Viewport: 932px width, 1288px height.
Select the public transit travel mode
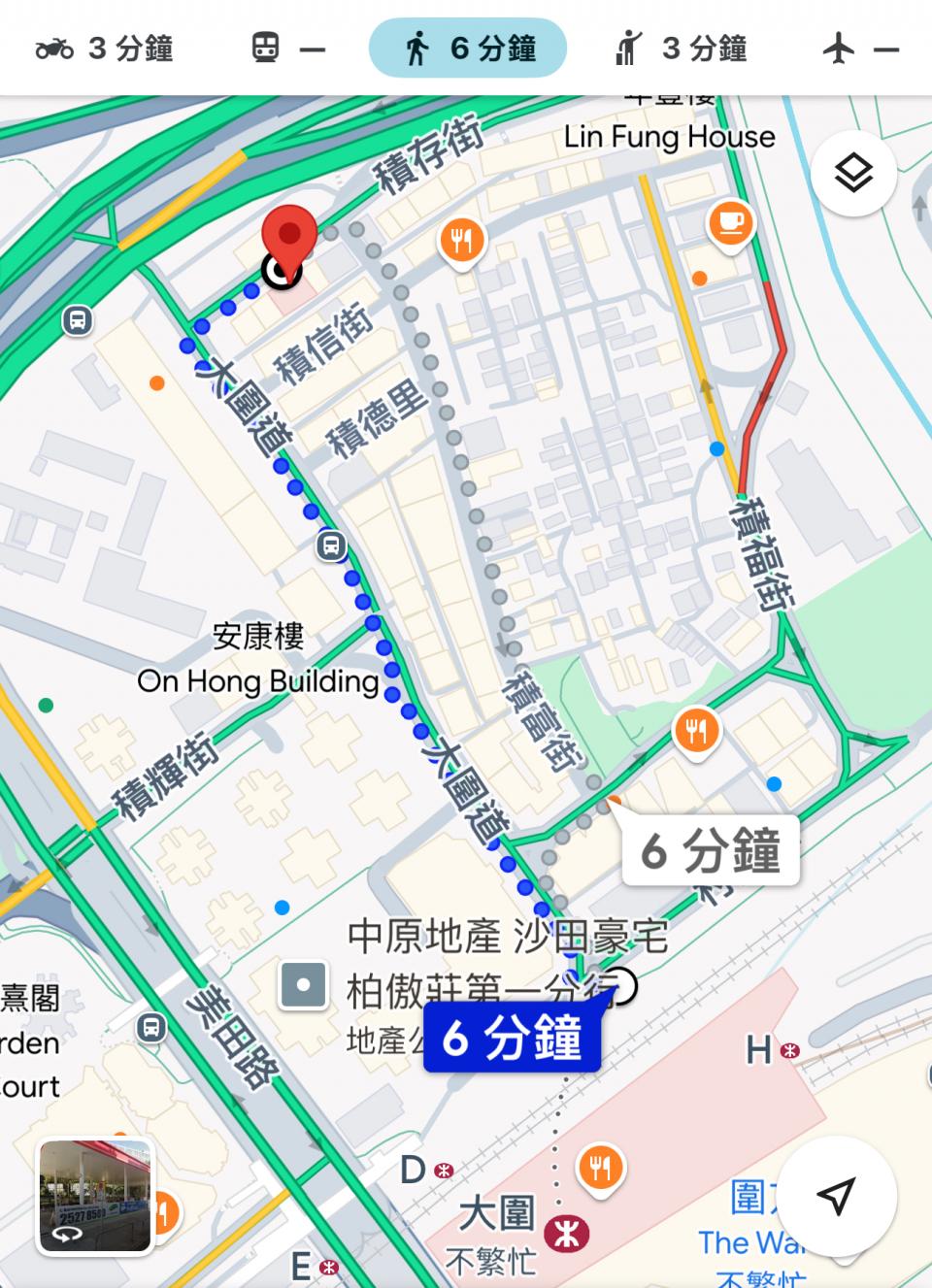(288, 48)
